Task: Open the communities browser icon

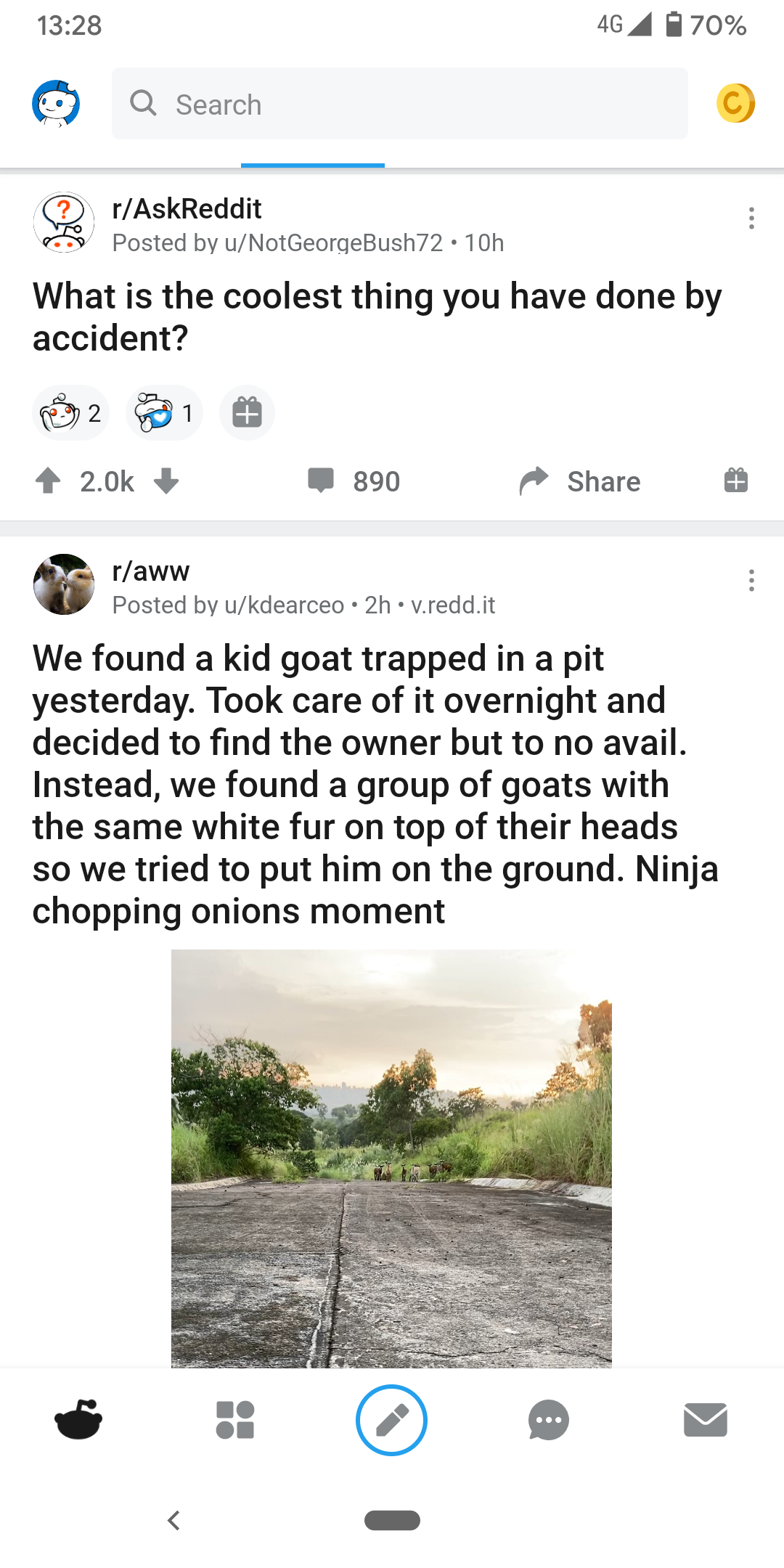Action: click(x=235, y=1420)
